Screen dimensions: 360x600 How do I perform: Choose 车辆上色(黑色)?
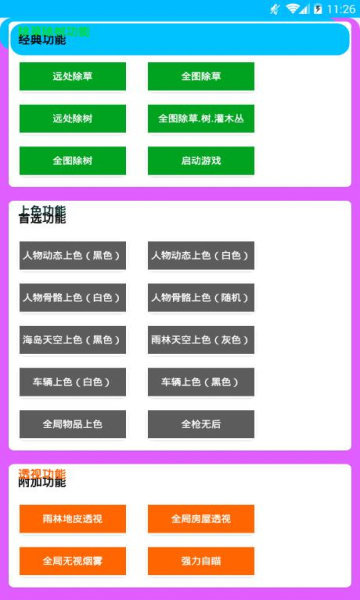coord(201,382)
